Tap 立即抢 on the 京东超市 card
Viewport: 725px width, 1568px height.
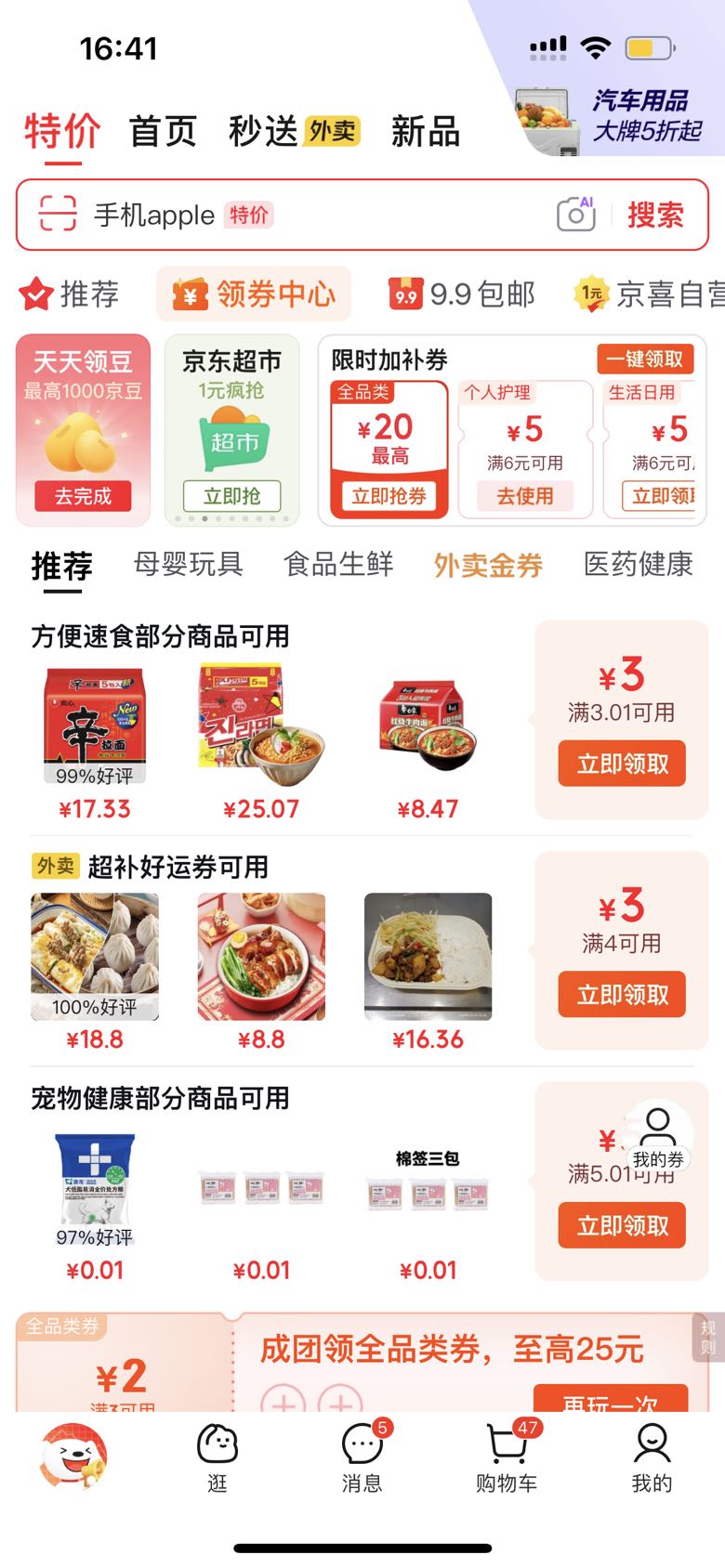[x=231, y=496]
